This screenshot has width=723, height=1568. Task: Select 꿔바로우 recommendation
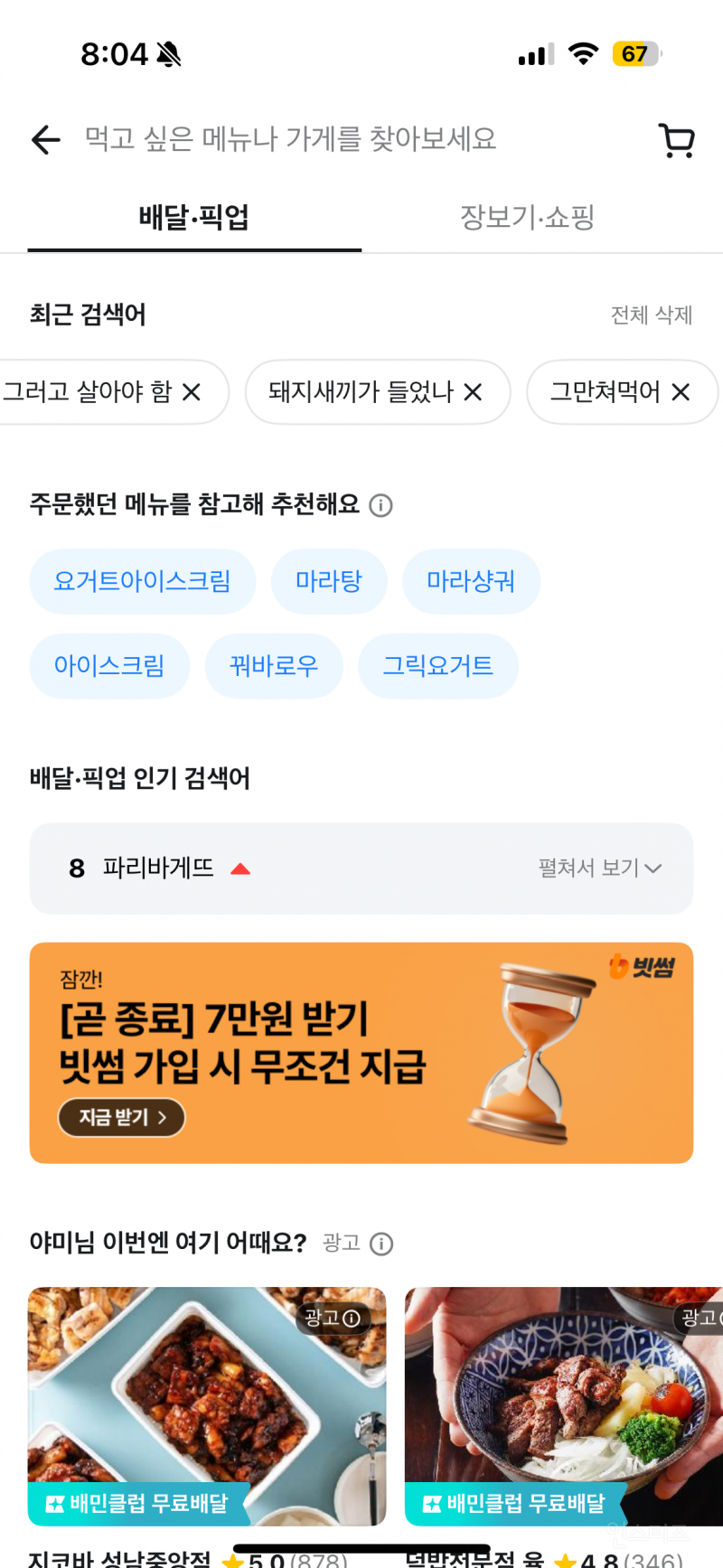pyautogui.click(x=274, y=666)
